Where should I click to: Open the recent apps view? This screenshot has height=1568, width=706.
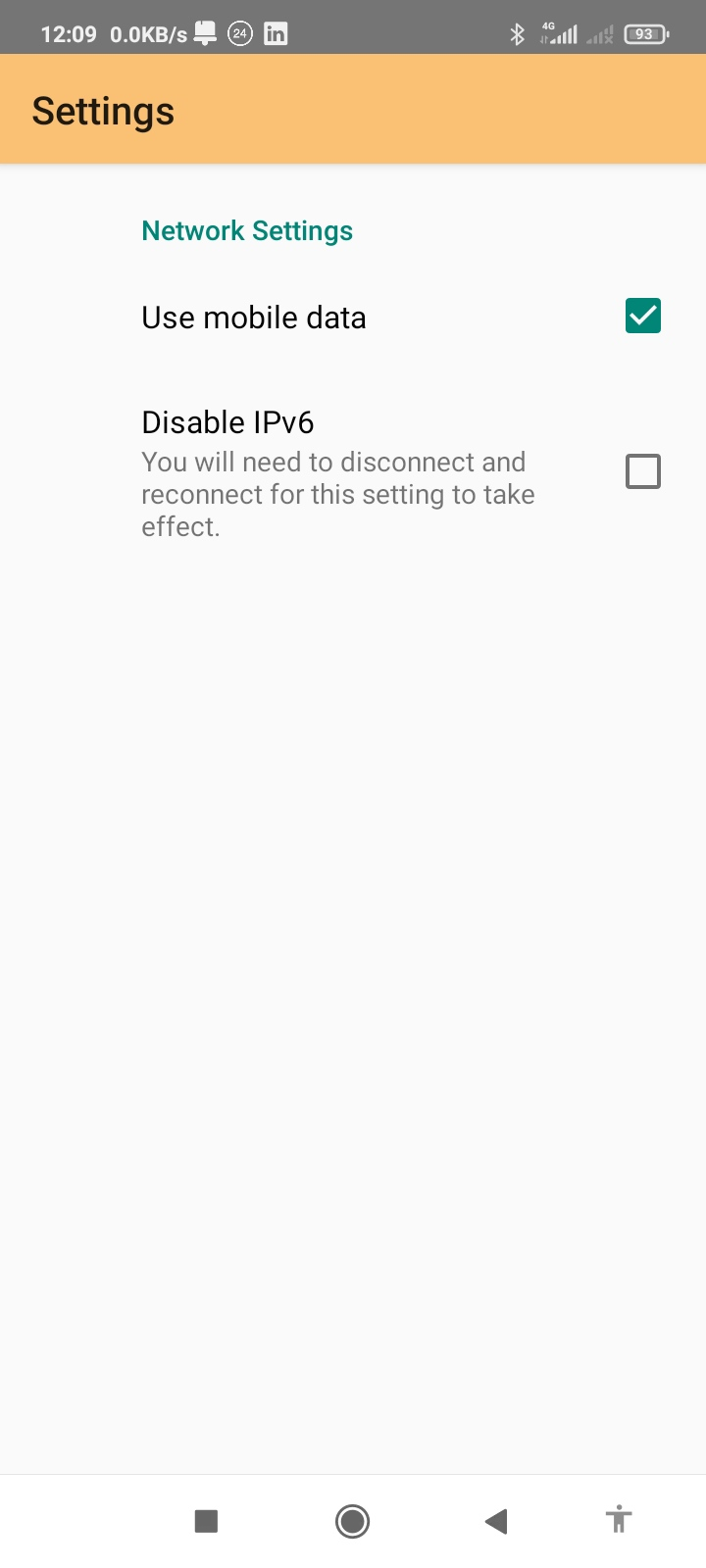(206, 1521)
